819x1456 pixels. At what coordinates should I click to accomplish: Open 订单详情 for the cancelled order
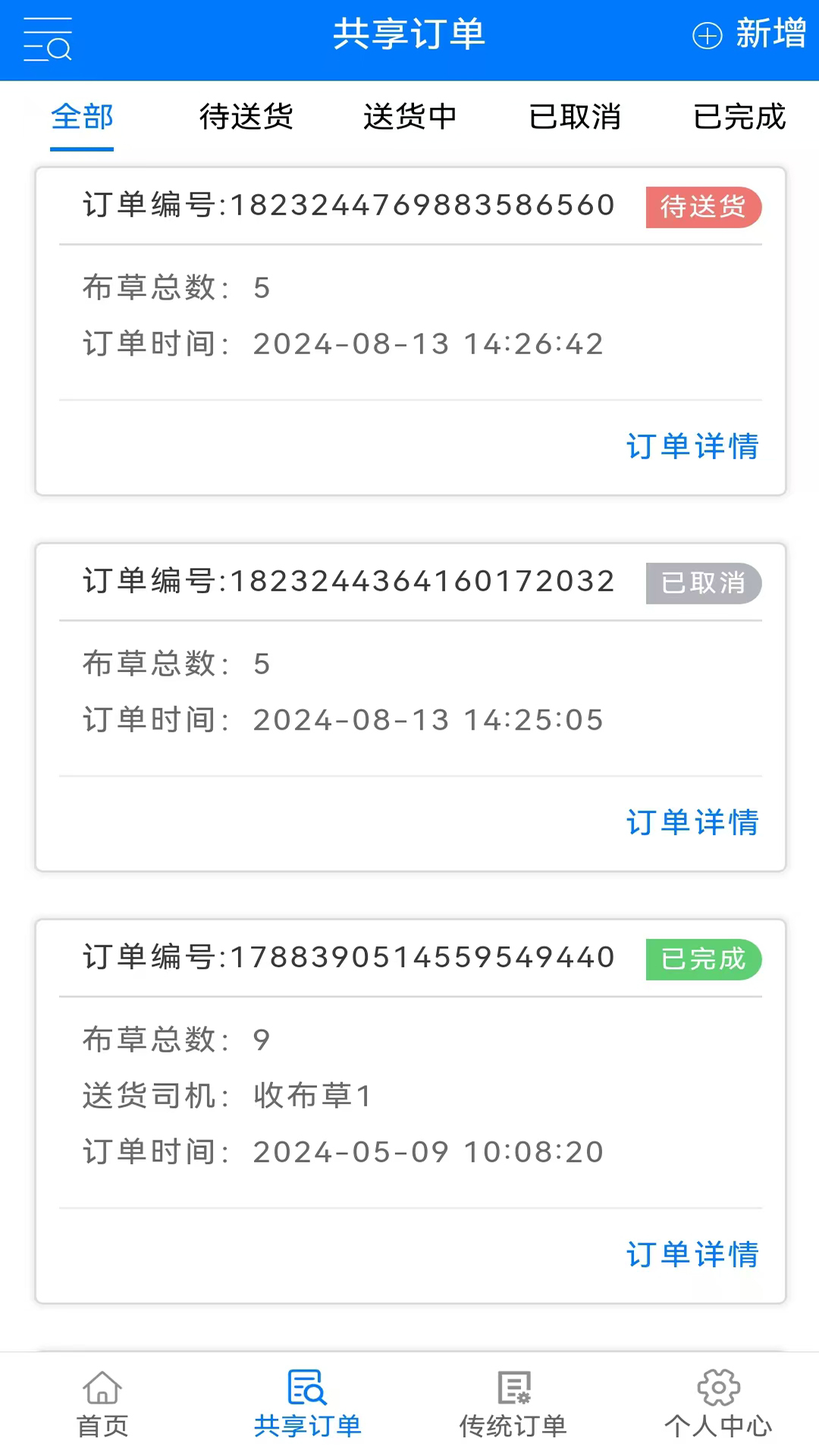click(x=692, y=823)
